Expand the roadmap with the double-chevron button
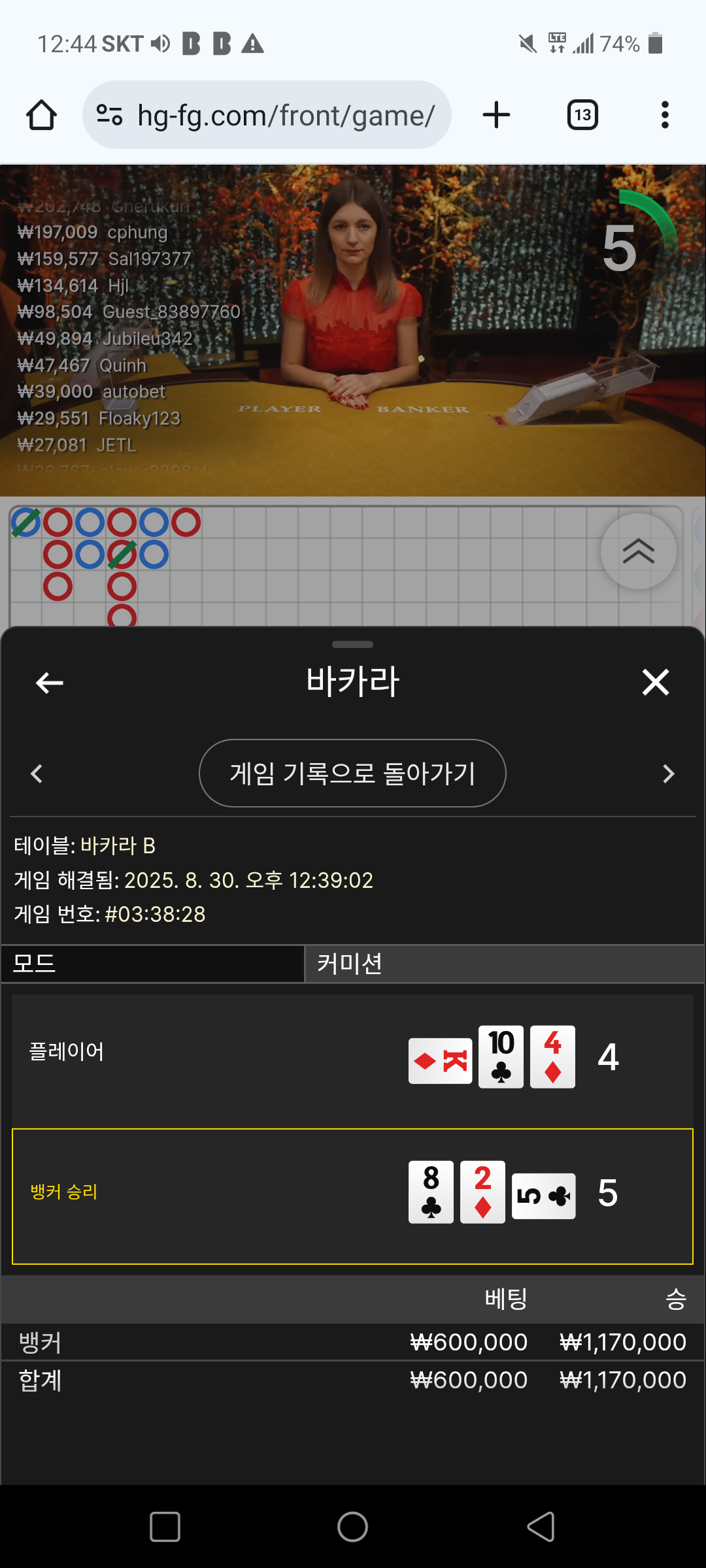706x1568 pixels. click(x=639, y=551)
